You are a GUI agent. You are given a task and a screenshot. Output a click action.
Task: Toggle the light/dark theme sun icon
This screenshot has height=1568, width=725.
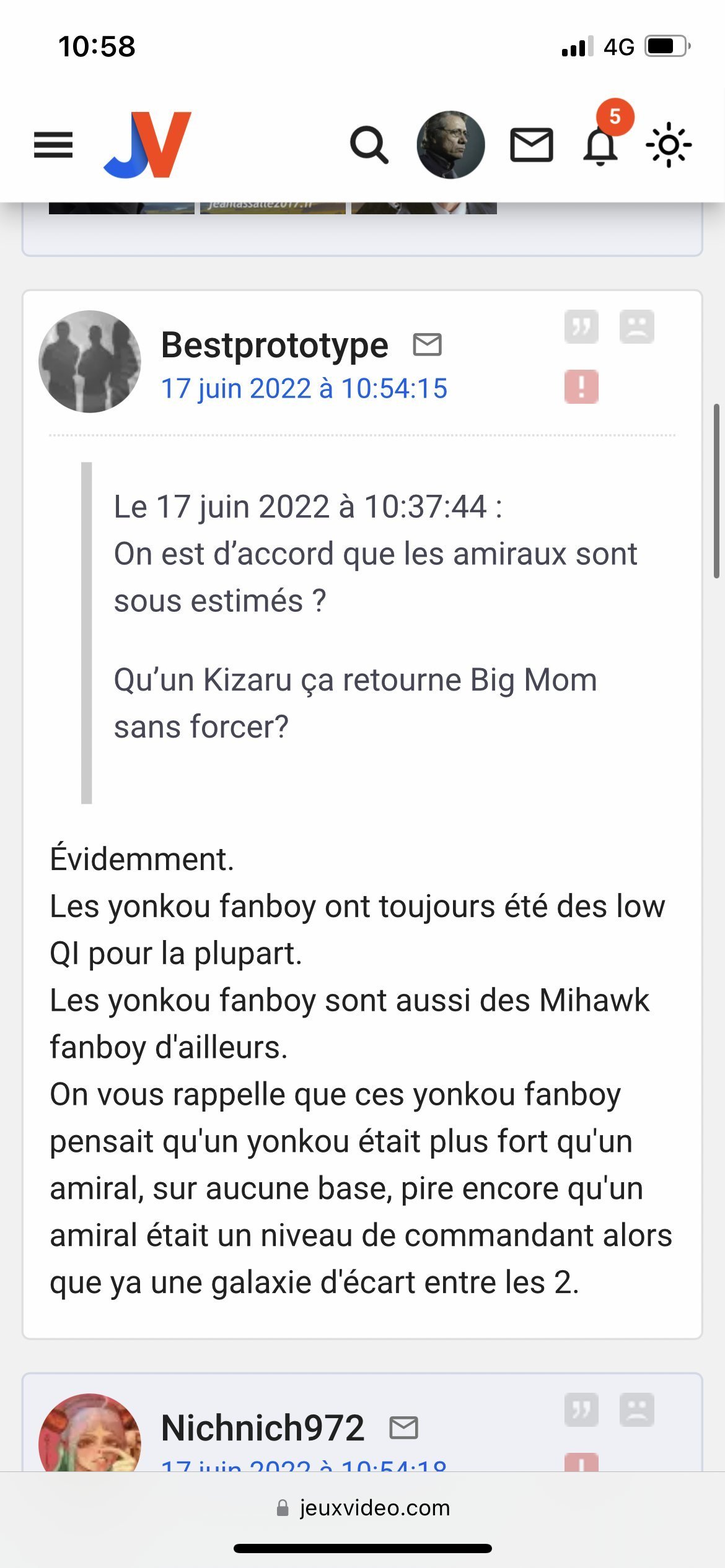pos(669,146)
